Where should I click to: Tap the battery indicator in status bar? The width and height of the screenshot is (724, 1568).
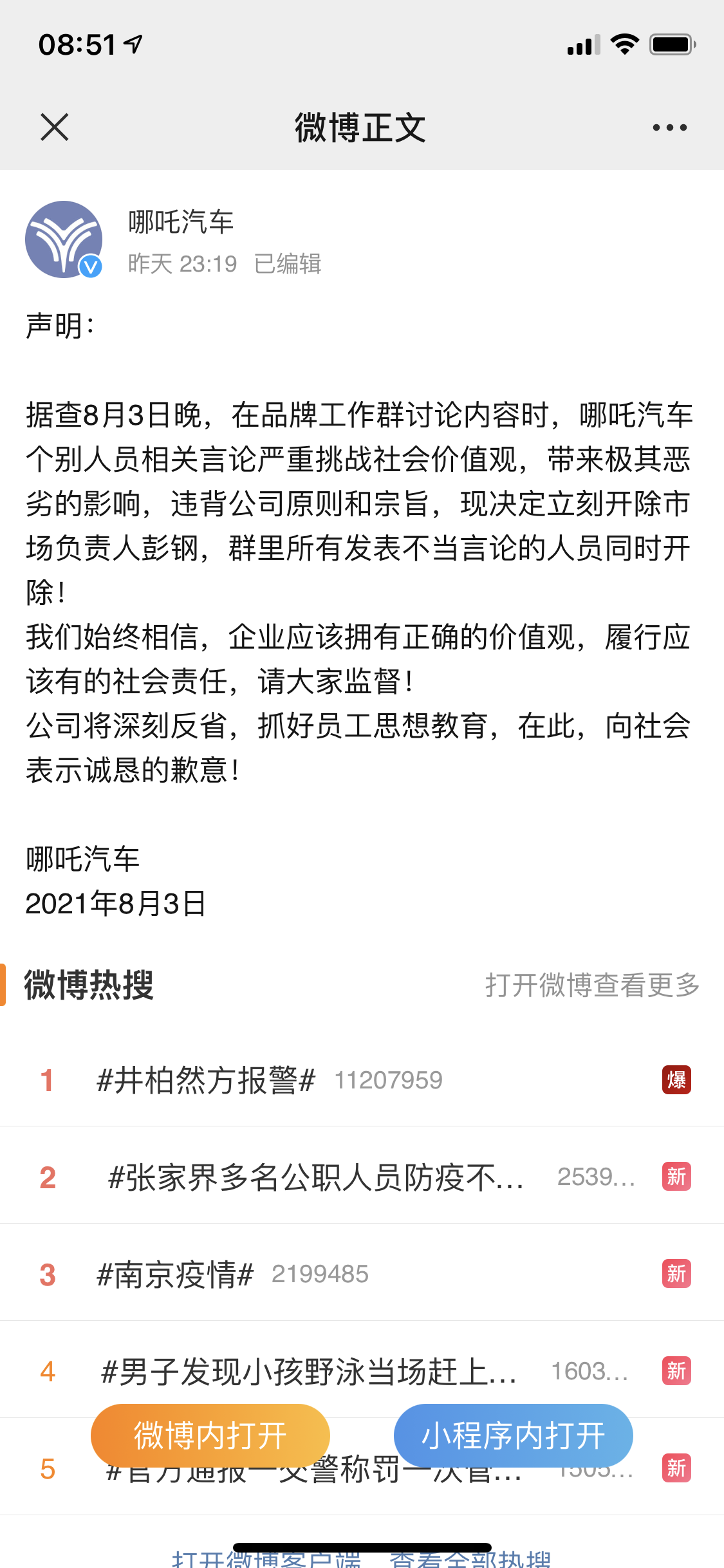click(672, 44)
